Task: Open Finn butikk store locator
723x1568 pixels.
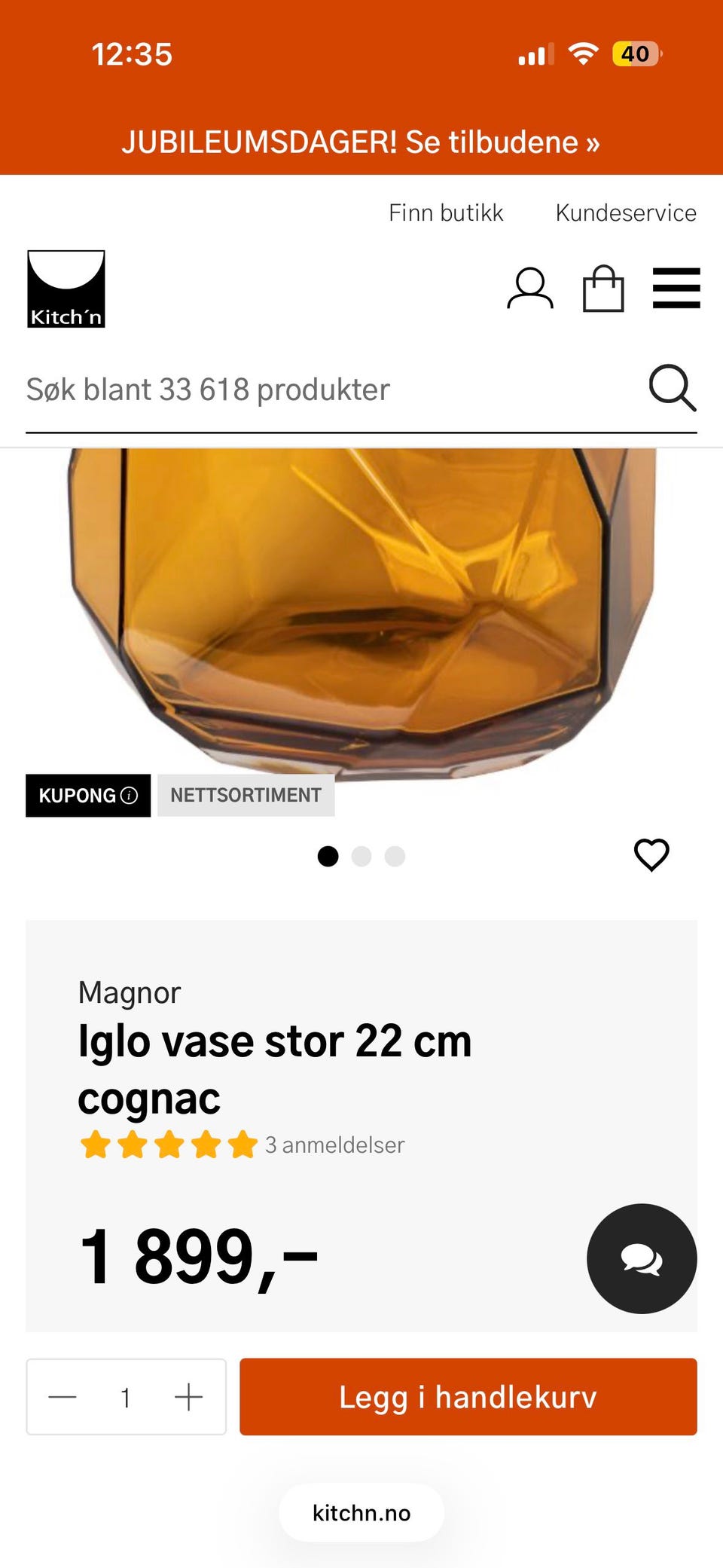Action: coord(446,212)
